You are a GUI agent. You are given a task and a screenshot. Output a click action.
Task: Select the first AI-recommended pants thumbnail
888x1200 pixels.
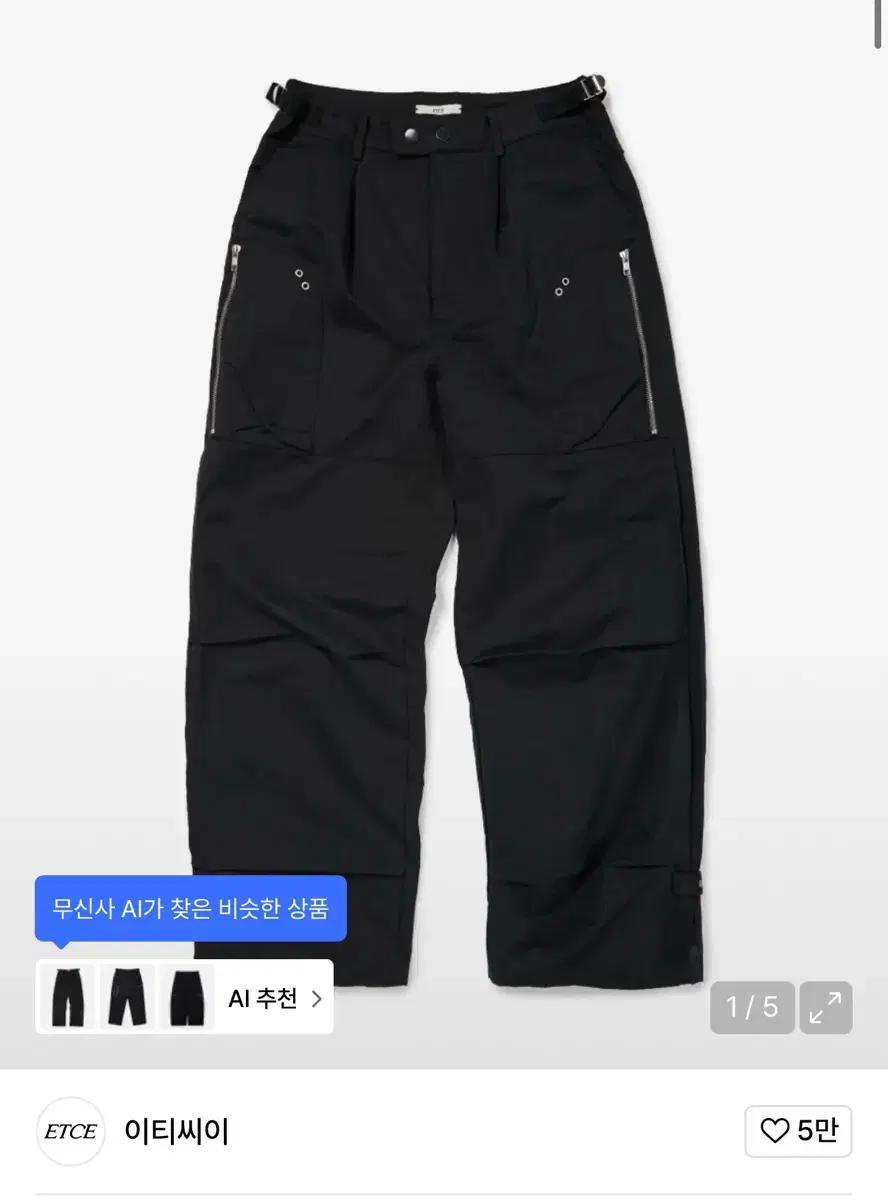pos(66,995)
